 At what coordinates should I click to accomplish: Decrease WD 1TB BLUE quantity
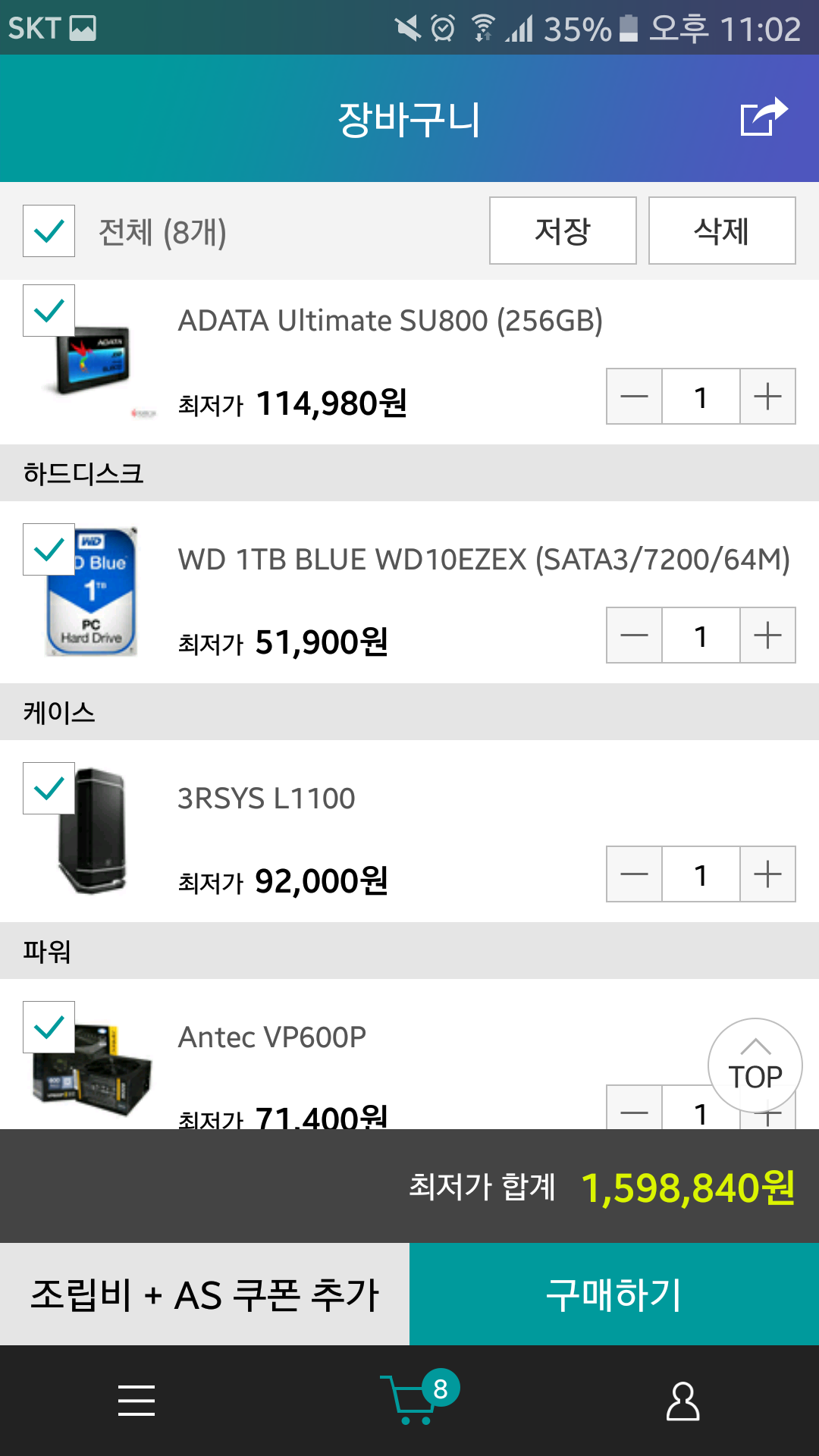634,635
